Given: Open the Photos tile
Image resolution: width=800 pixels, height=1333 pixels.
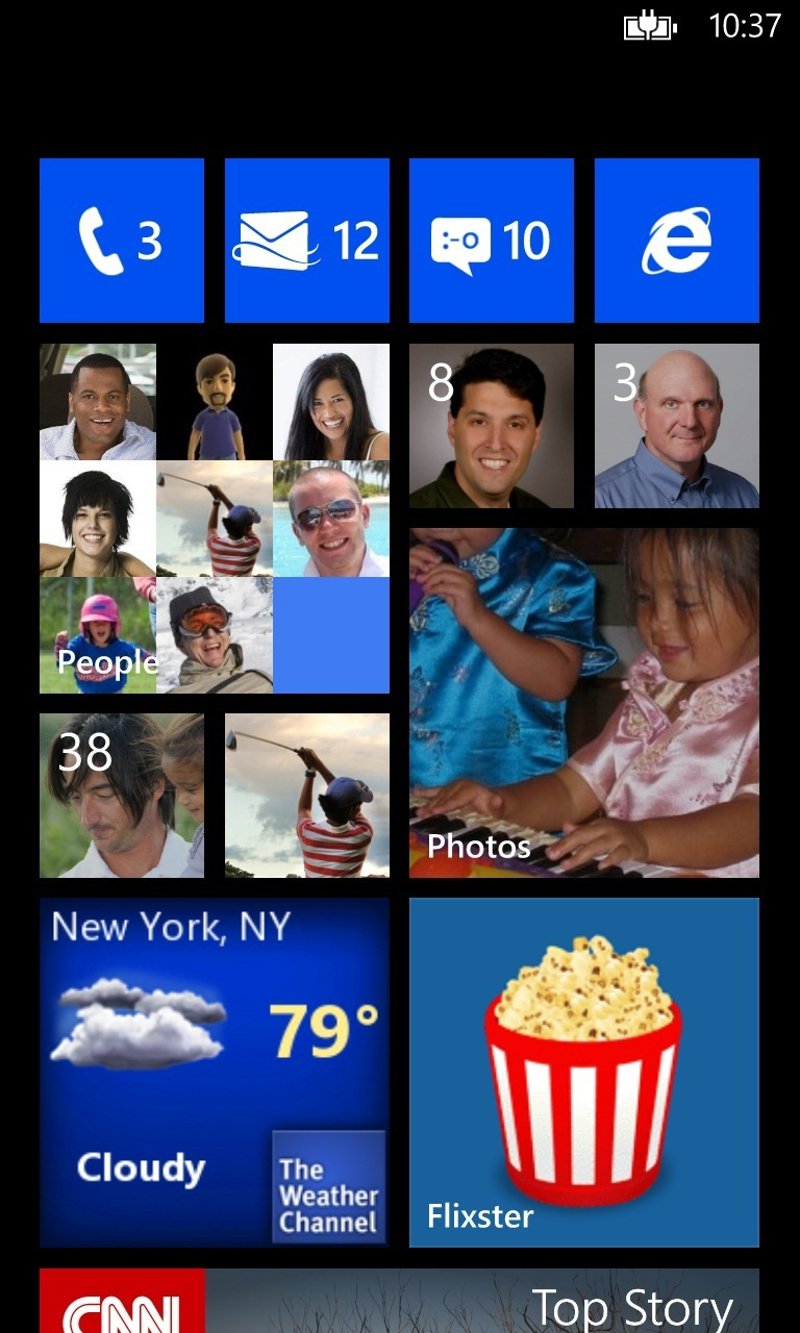Looking at the screenshot, I should (x=583, y=703).
